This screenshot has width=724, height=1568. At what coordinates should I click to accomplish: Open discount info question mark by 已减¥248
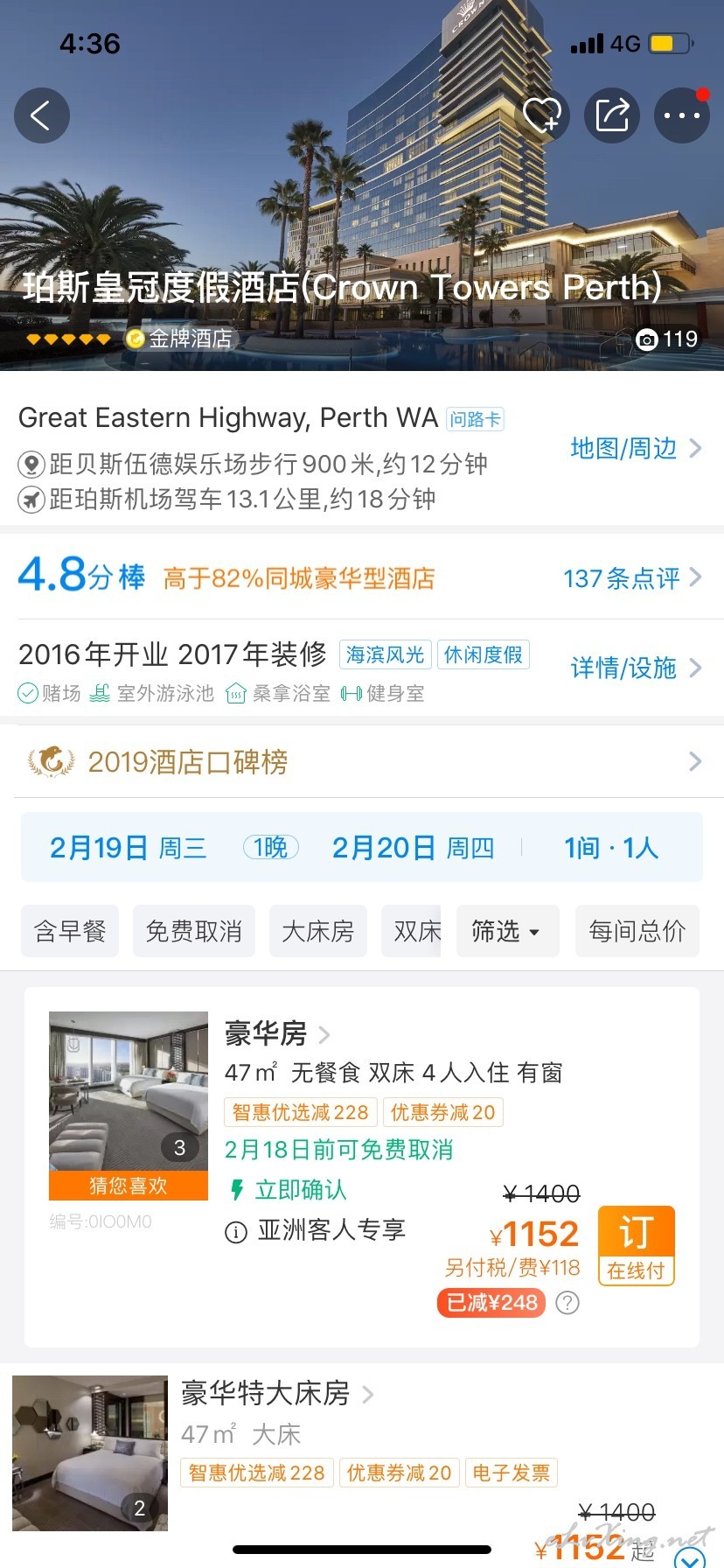567,1303
